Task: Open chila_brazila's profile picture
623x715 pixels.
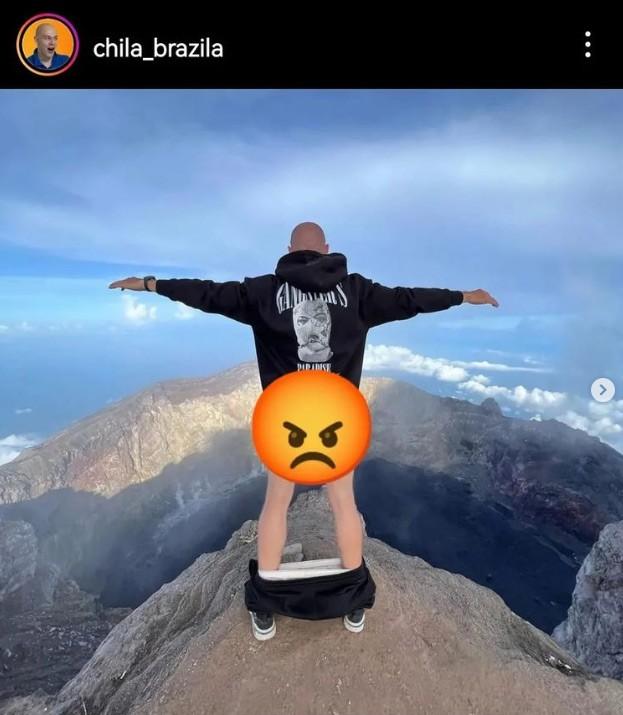Action: pos(47,45)
